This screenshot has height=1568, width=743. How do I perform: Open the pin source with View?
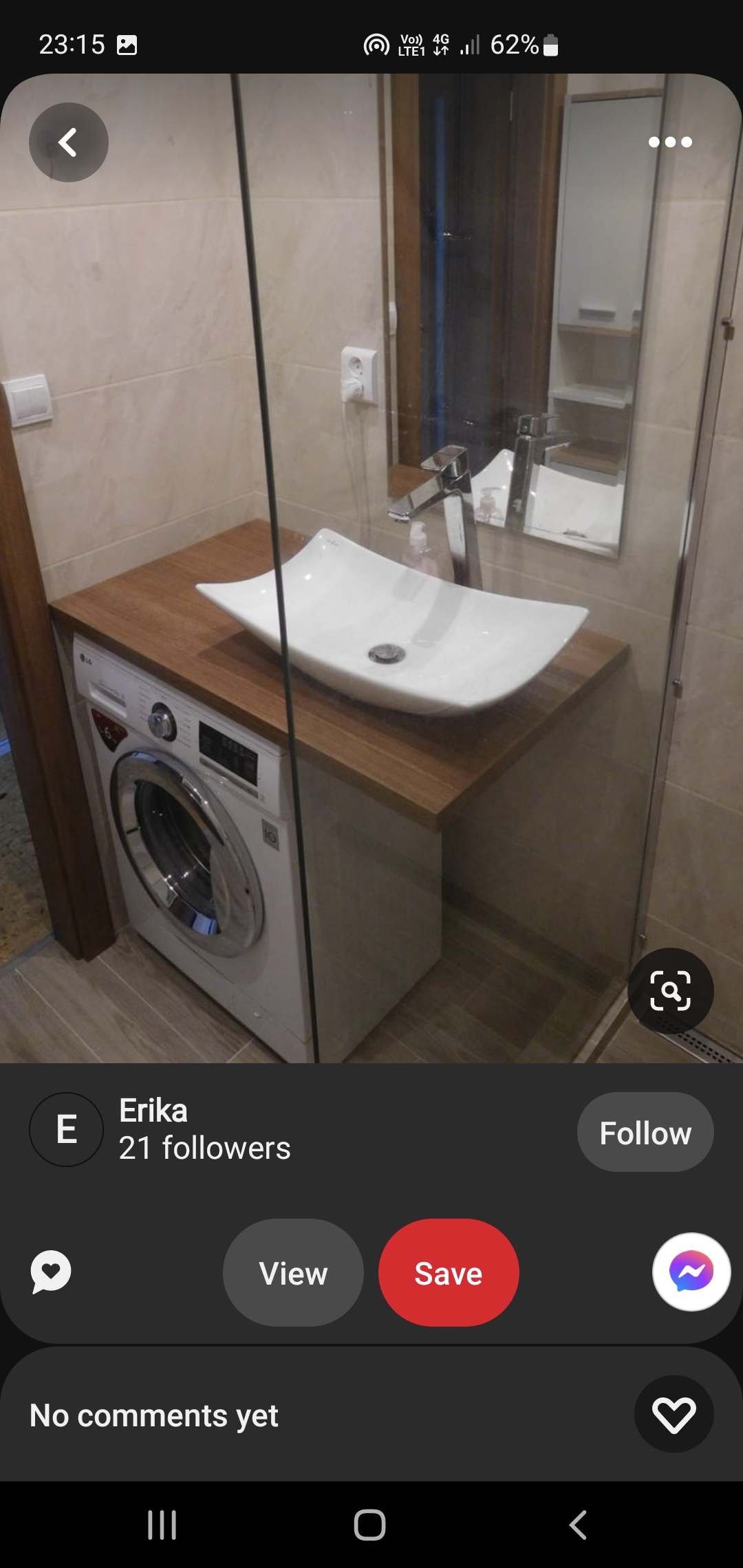coord(293,1273)
